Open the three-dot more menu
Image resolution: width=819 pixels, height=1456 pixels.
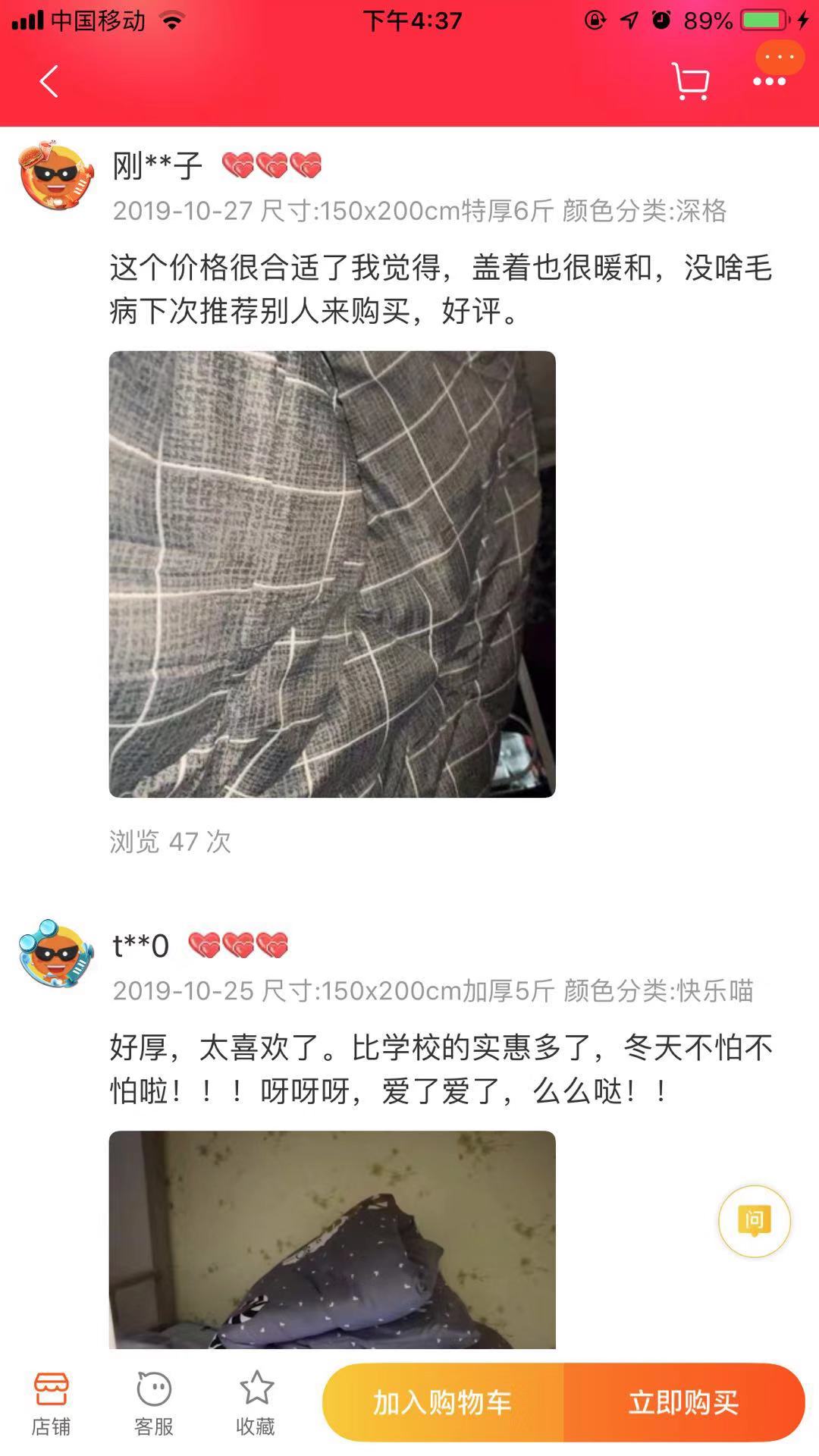tap(769, 81)
